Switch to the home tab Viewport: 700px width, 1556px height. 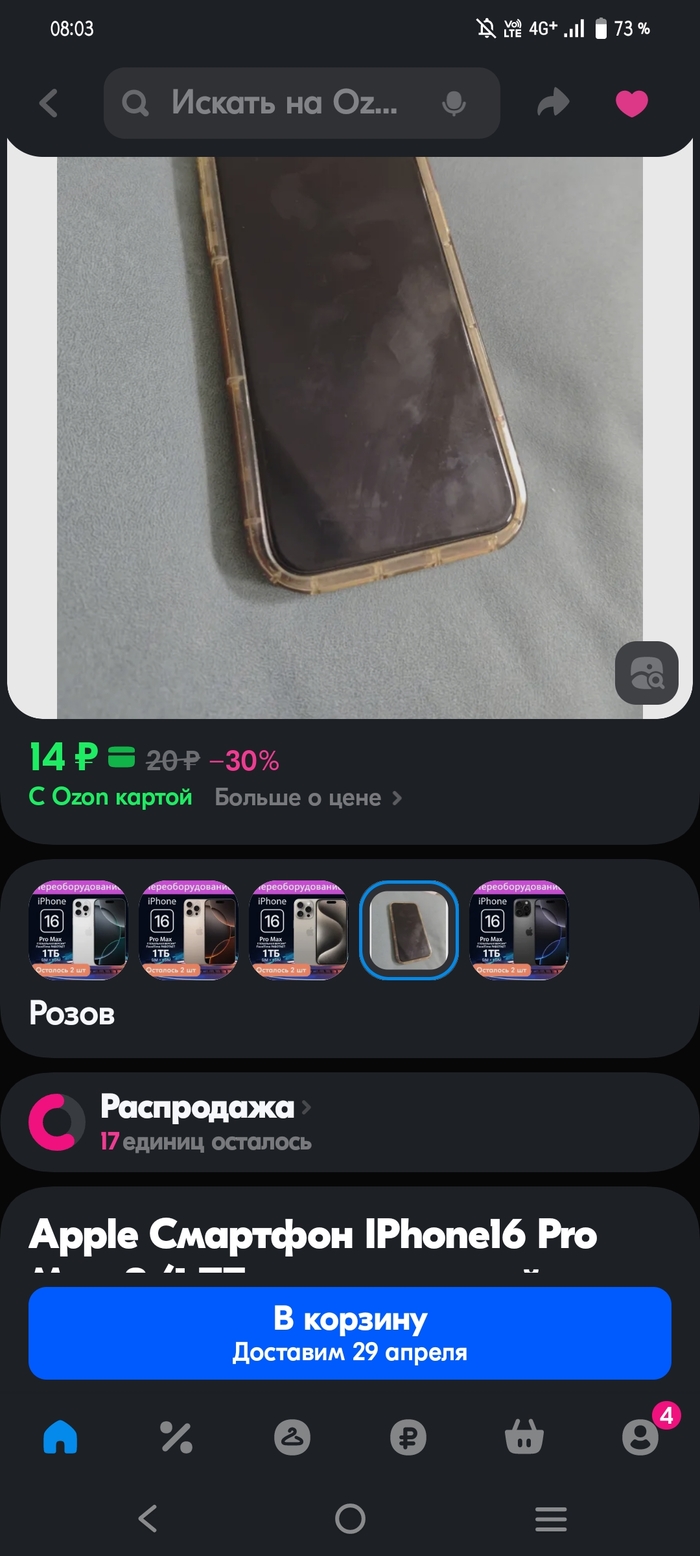[60, 1438]
